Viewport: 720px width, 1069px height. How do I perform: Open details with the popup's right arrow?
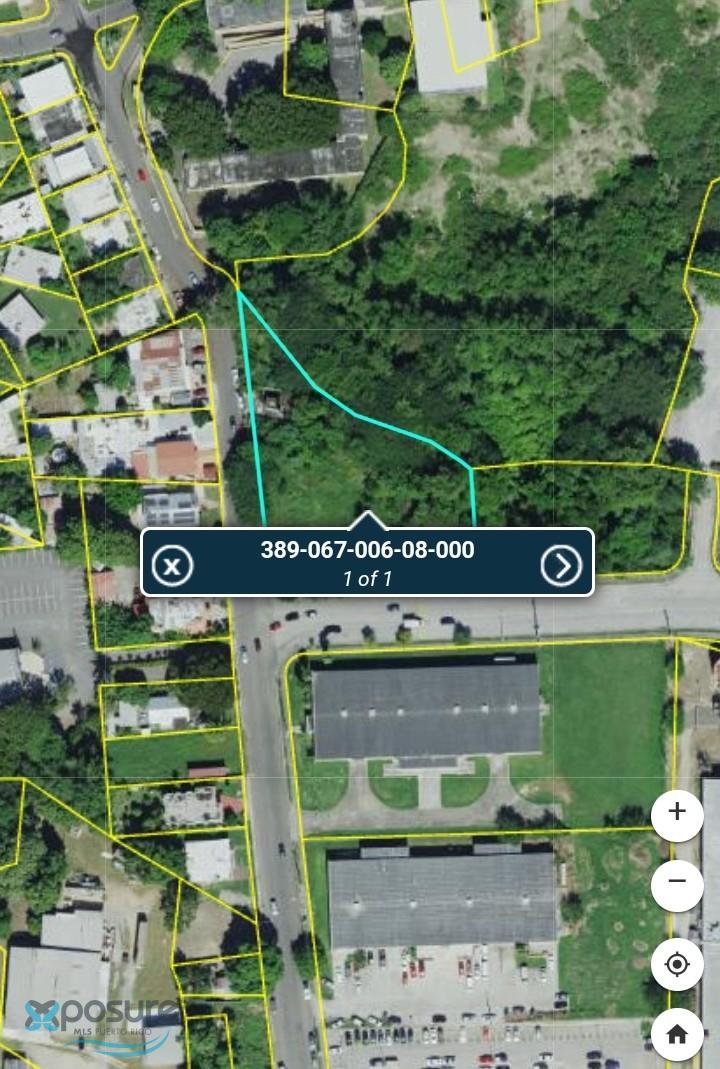pyautogui.click(x=561, y=566)
